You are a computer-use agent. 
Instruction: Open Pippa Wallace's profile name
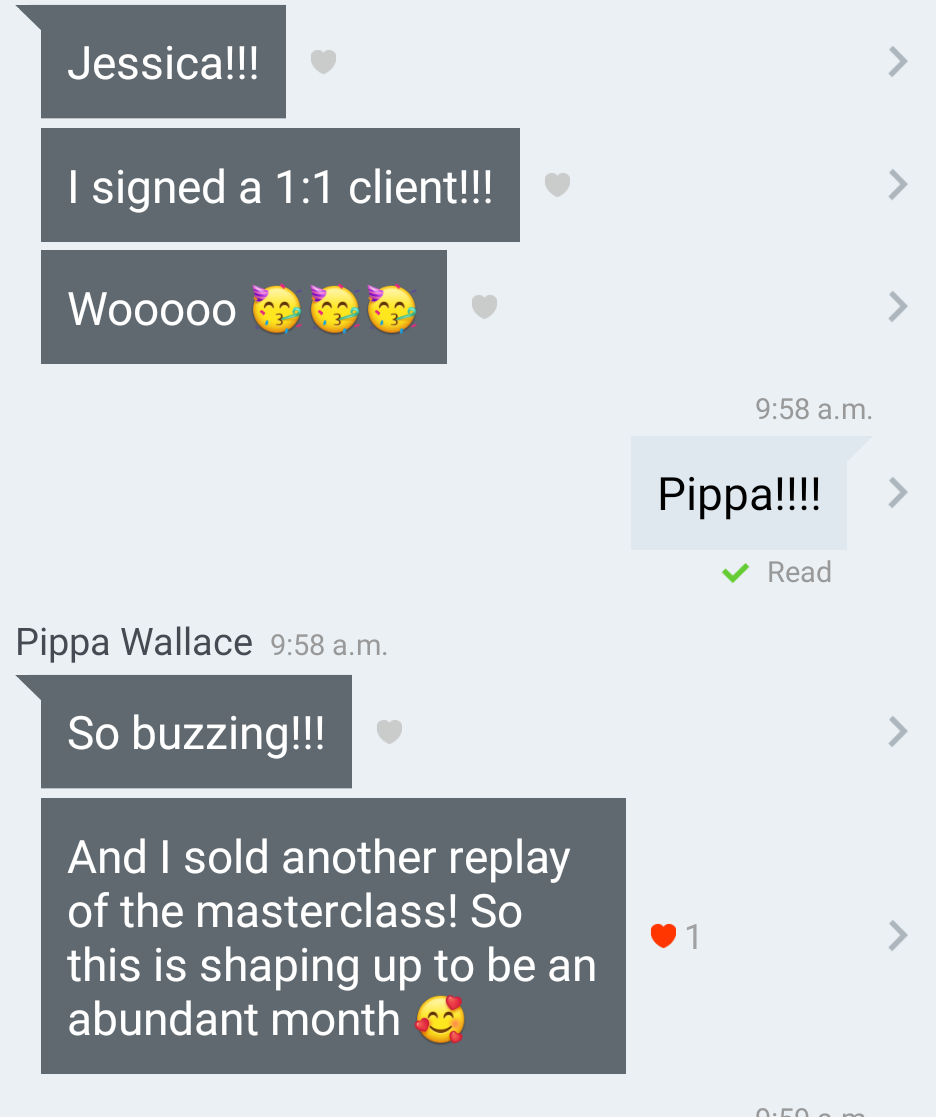(134, 642)
